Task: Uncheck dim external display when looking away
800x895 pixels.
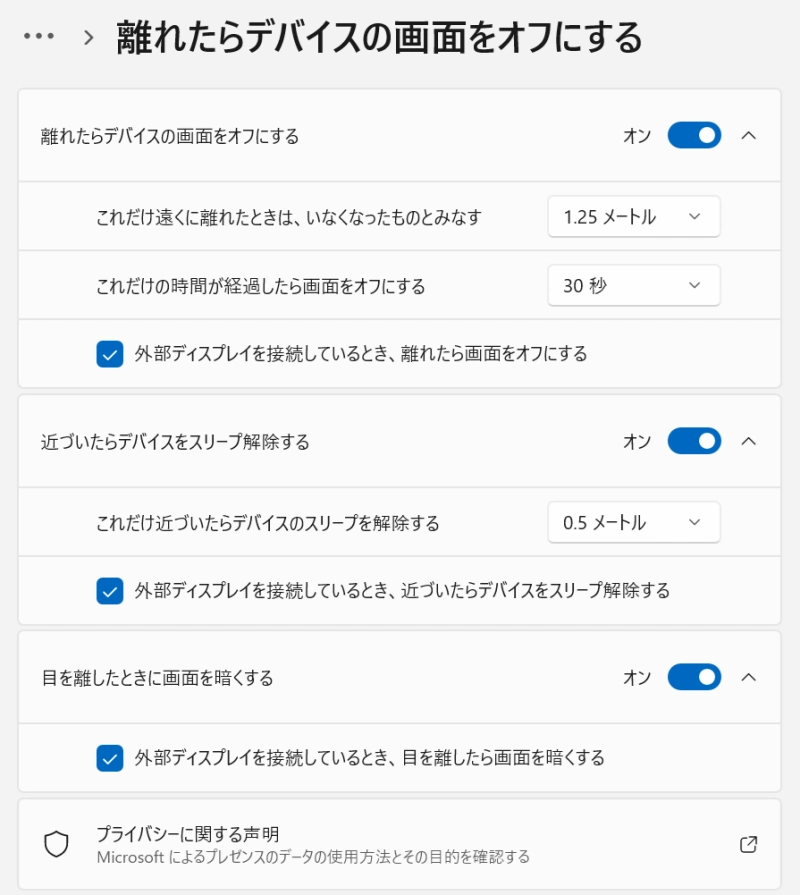Action: 110,757
